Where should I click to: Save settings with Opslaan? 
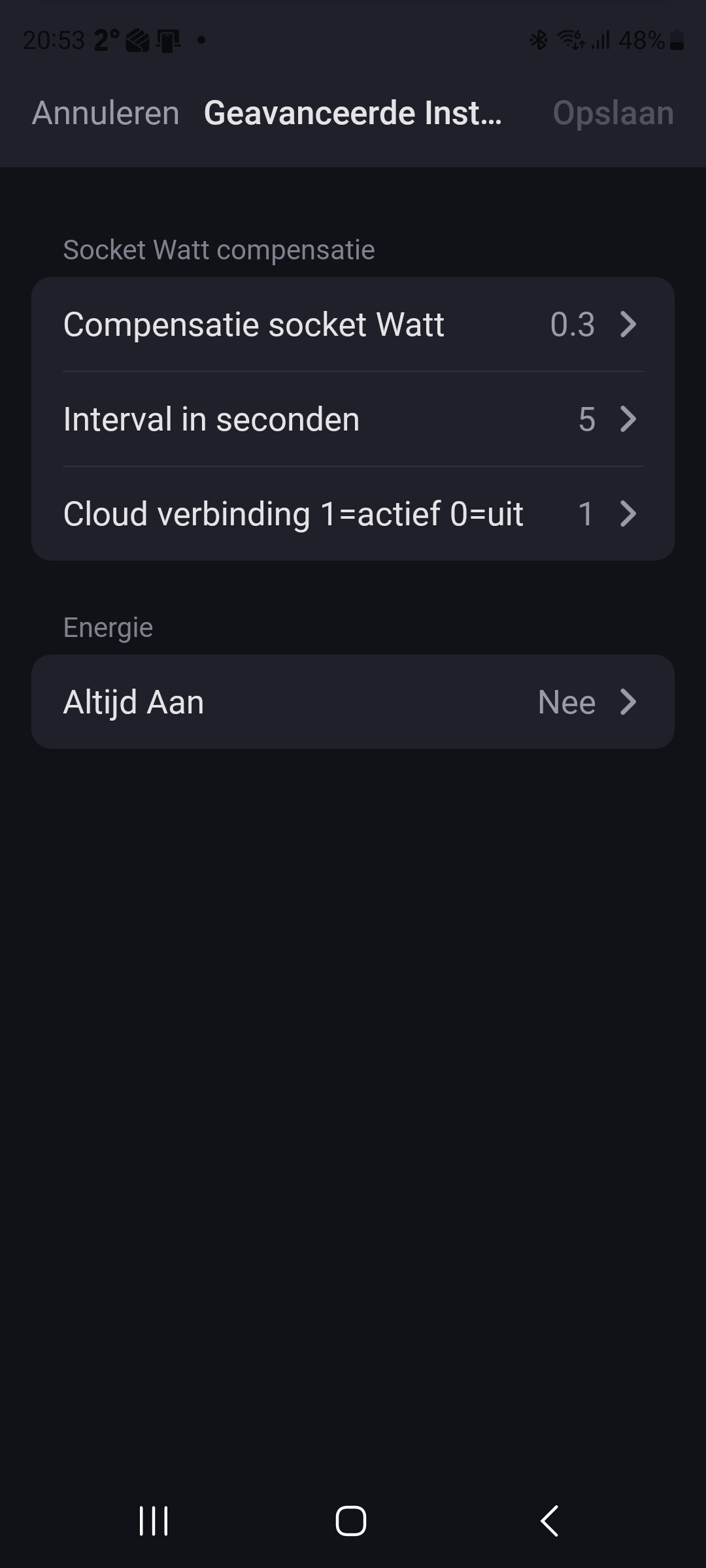(613, 113)
